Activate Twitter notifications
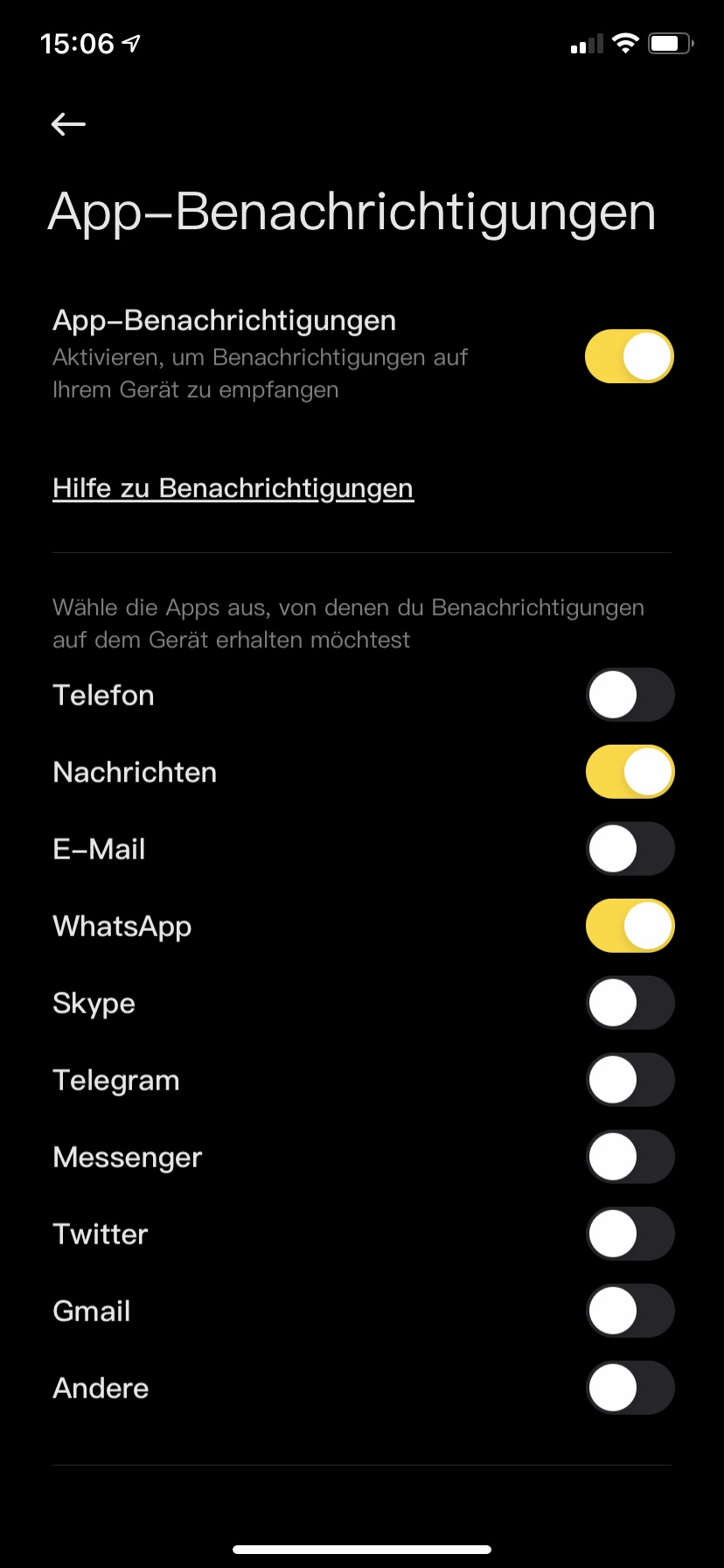 tap(630, 1234)
